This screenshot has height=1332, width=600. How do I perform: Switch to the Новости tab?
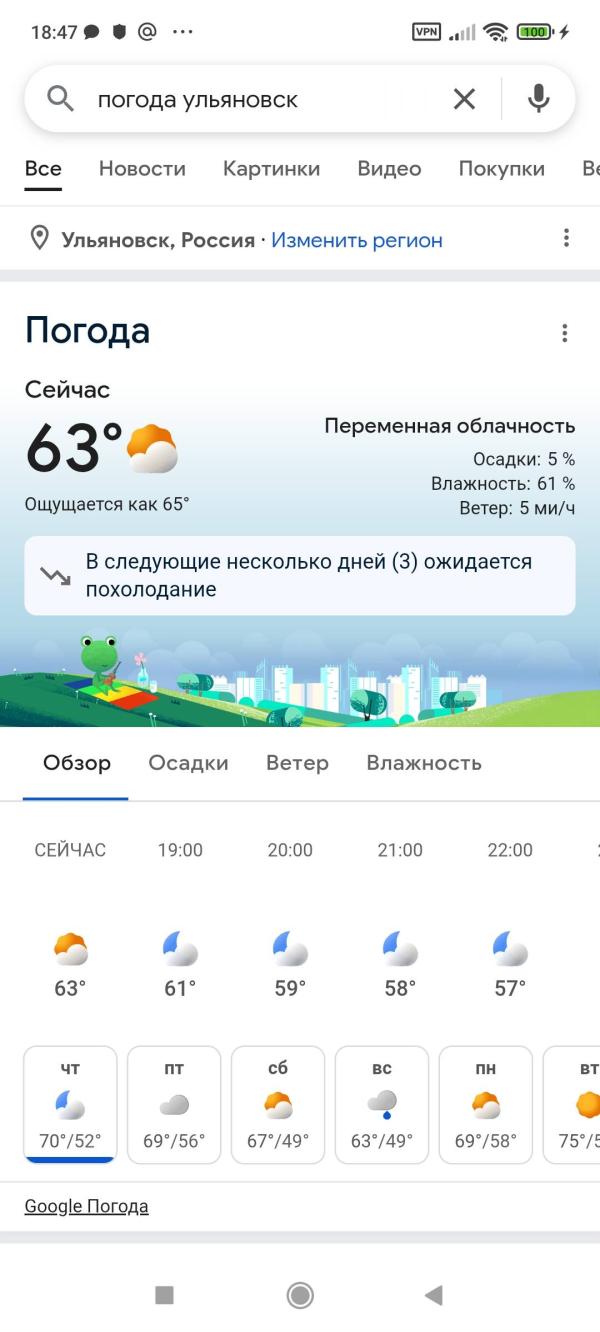coord(142,169)
